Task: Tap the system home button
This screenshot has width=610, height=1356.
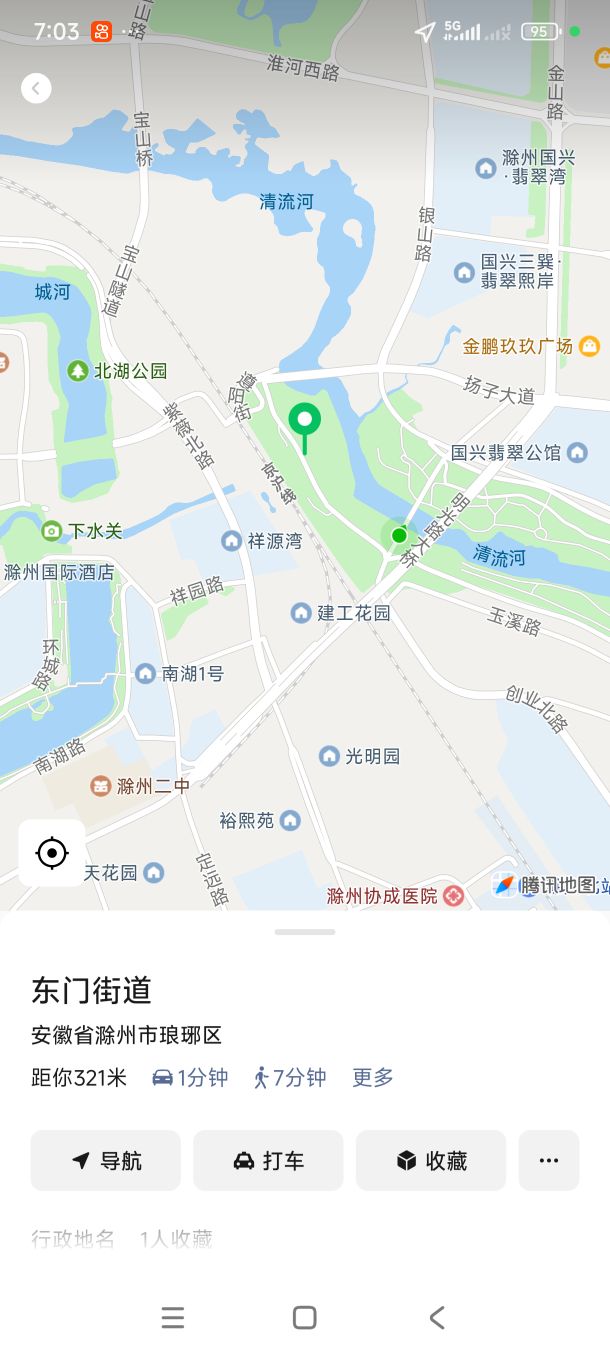Action: click(x=305, y=1318)
